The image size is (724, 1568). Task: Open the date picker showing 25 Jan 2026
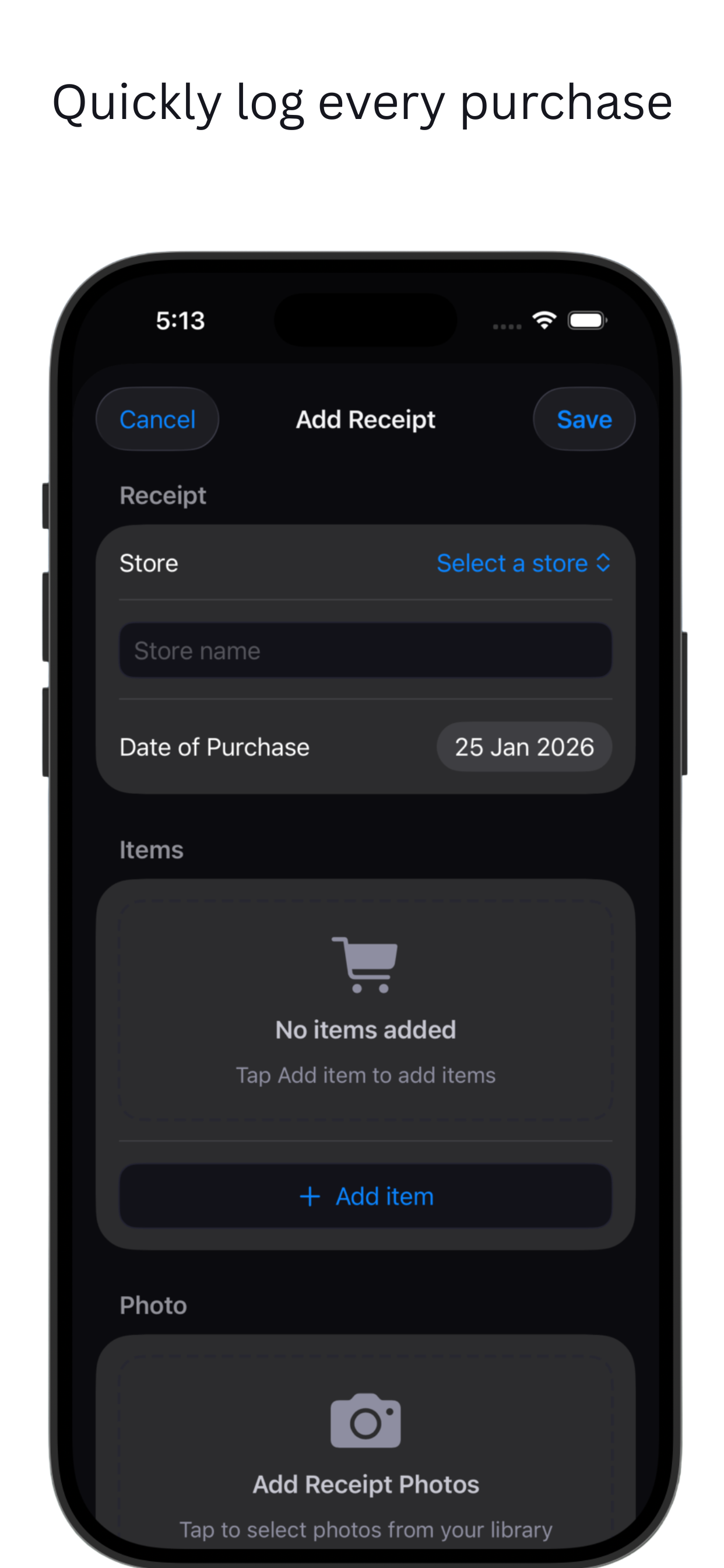coord(524,747)
